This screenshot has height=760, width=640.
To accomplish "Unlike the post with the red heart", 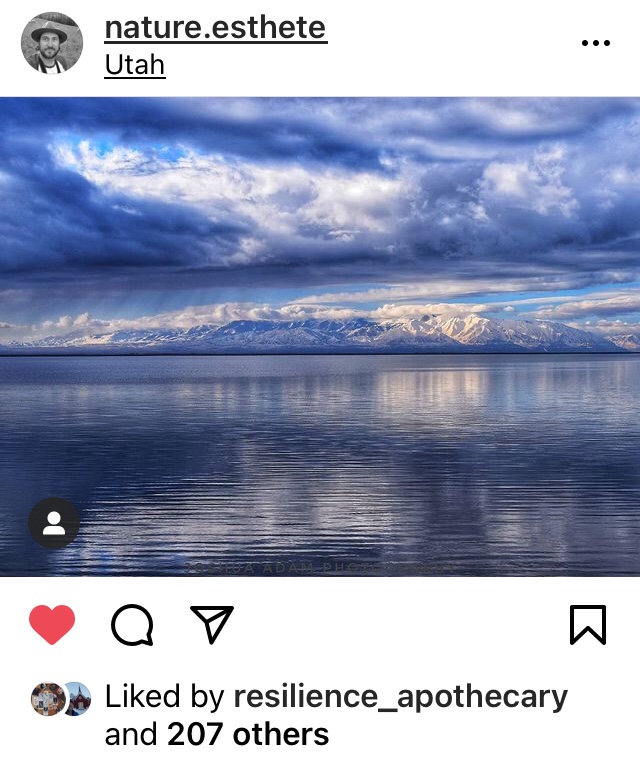I will click(52, 625).
